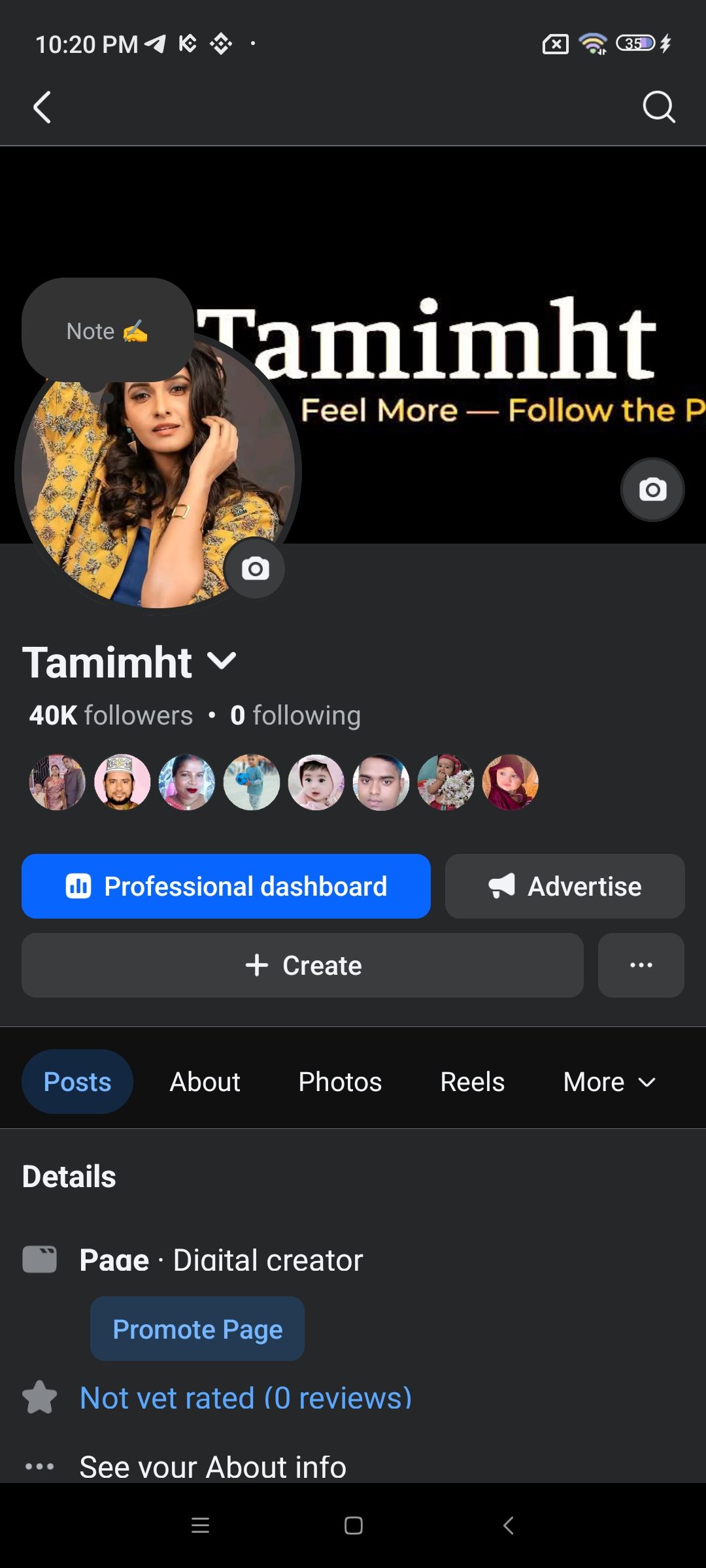The height and width of the screenshot is (1568, 706).
Task: Switch to the Photos tab
Action: pos(340,1082)
